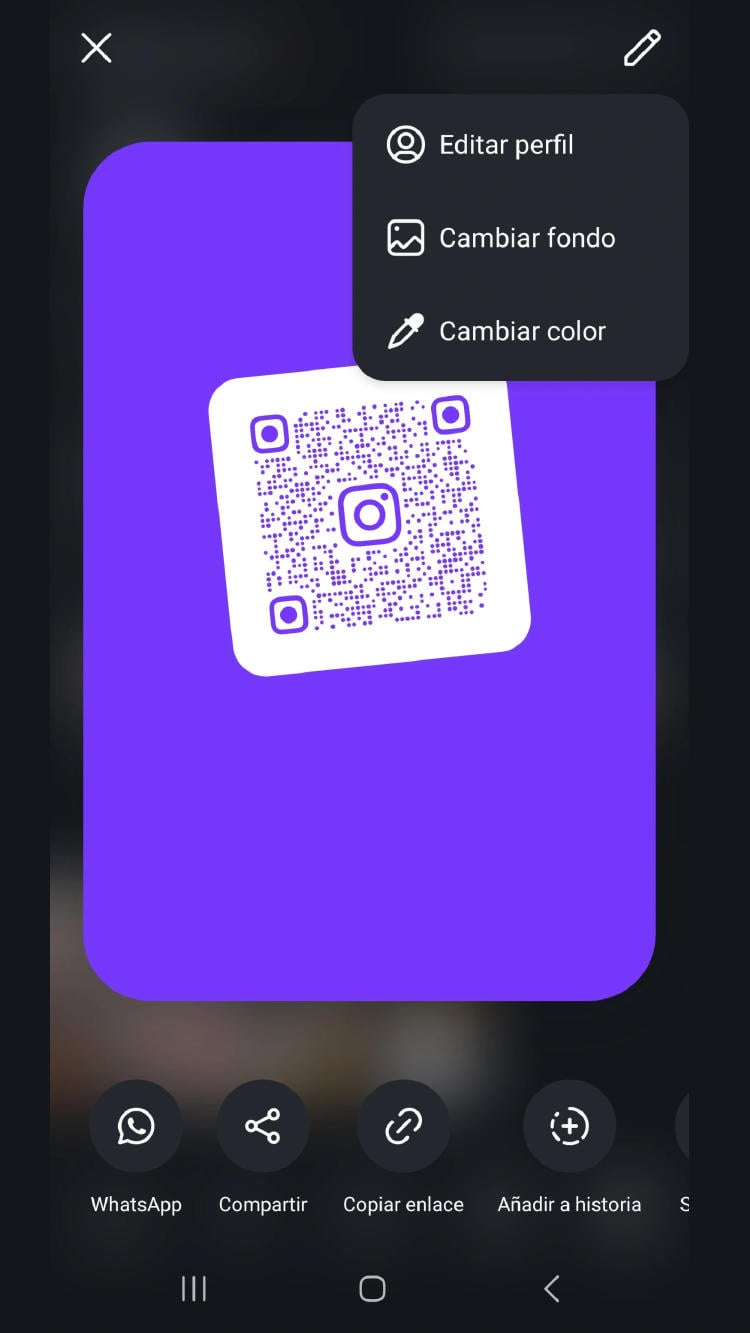Image resolution: width=750 pixels, height=1333 pixels.
Task: Tap the Android back button
Action: (x=551, y=1289)
